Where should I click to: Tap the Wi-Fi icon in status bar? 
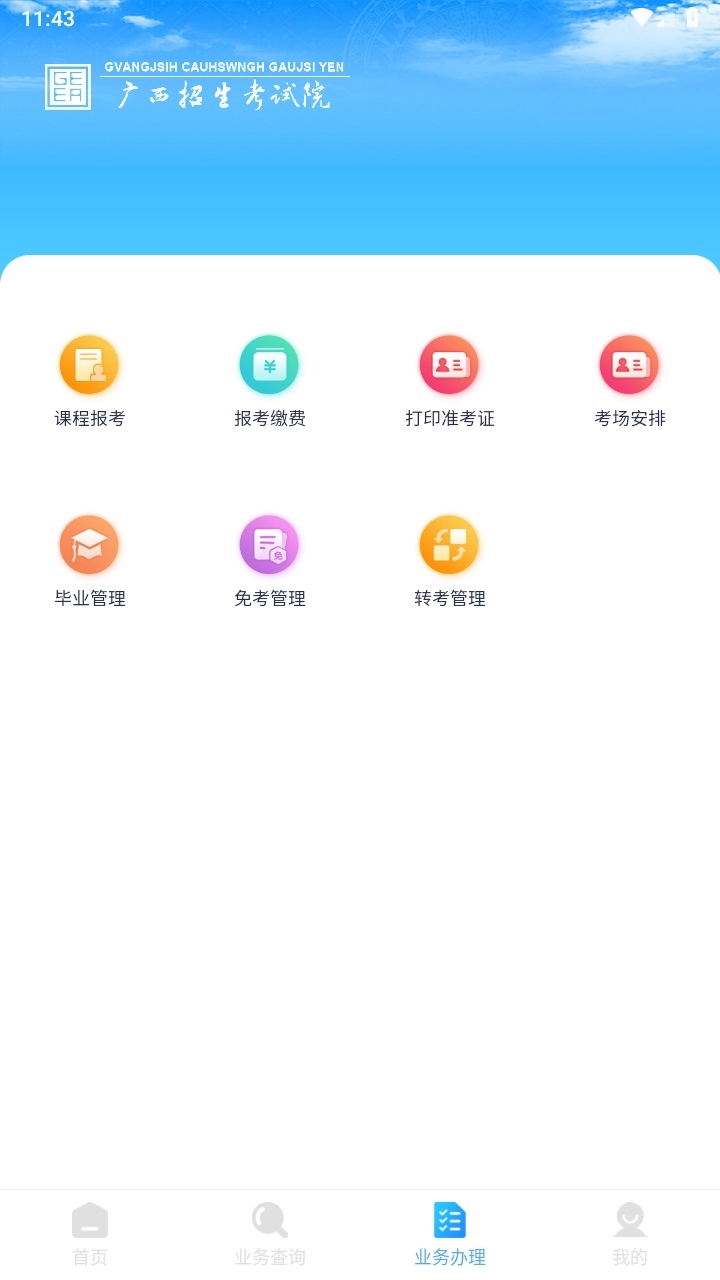point(643,16)
